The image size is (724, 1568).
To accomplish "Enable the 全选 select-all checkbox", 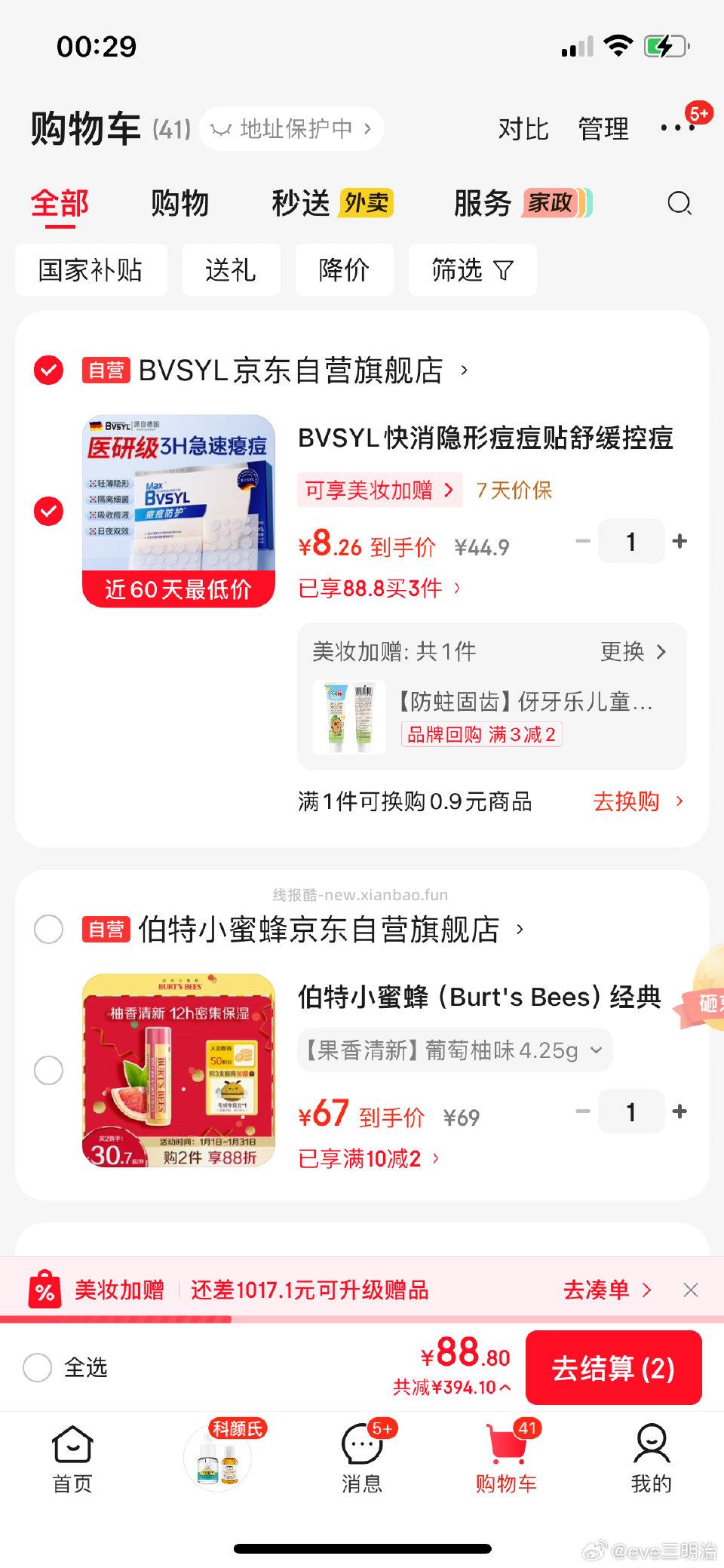I will [36, 1368].
